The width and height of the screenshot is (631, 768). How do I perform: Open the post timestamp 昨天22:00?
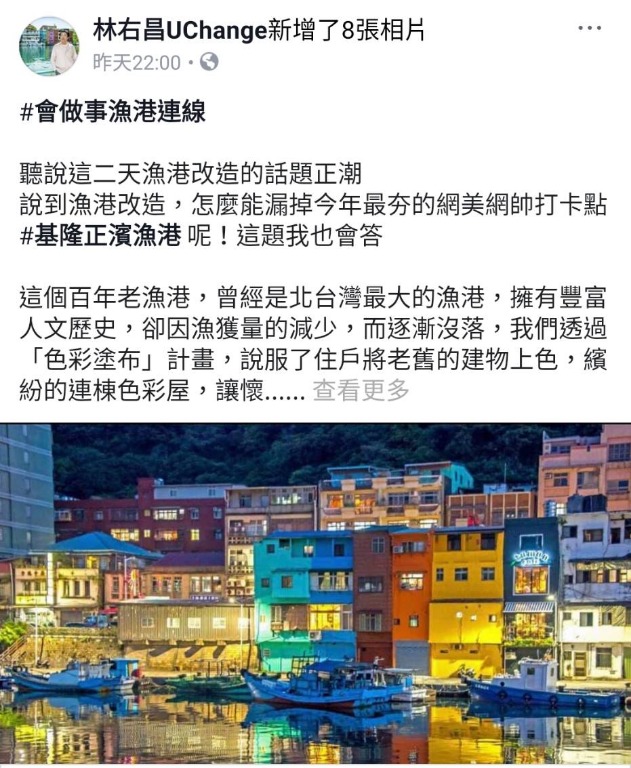pyautogui.click(x=137, y=63)
